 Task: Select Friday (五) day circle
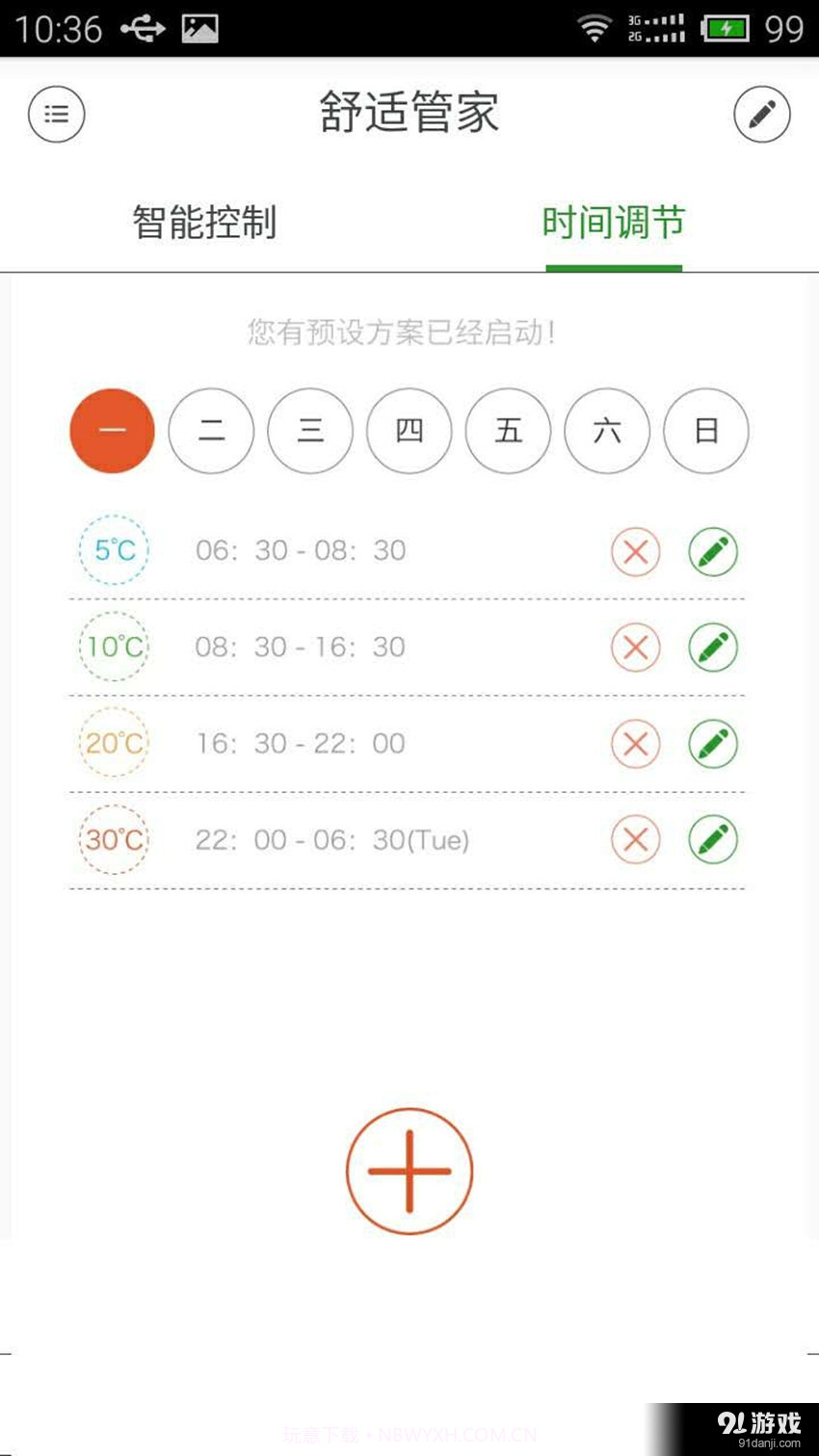pos(508,431)
